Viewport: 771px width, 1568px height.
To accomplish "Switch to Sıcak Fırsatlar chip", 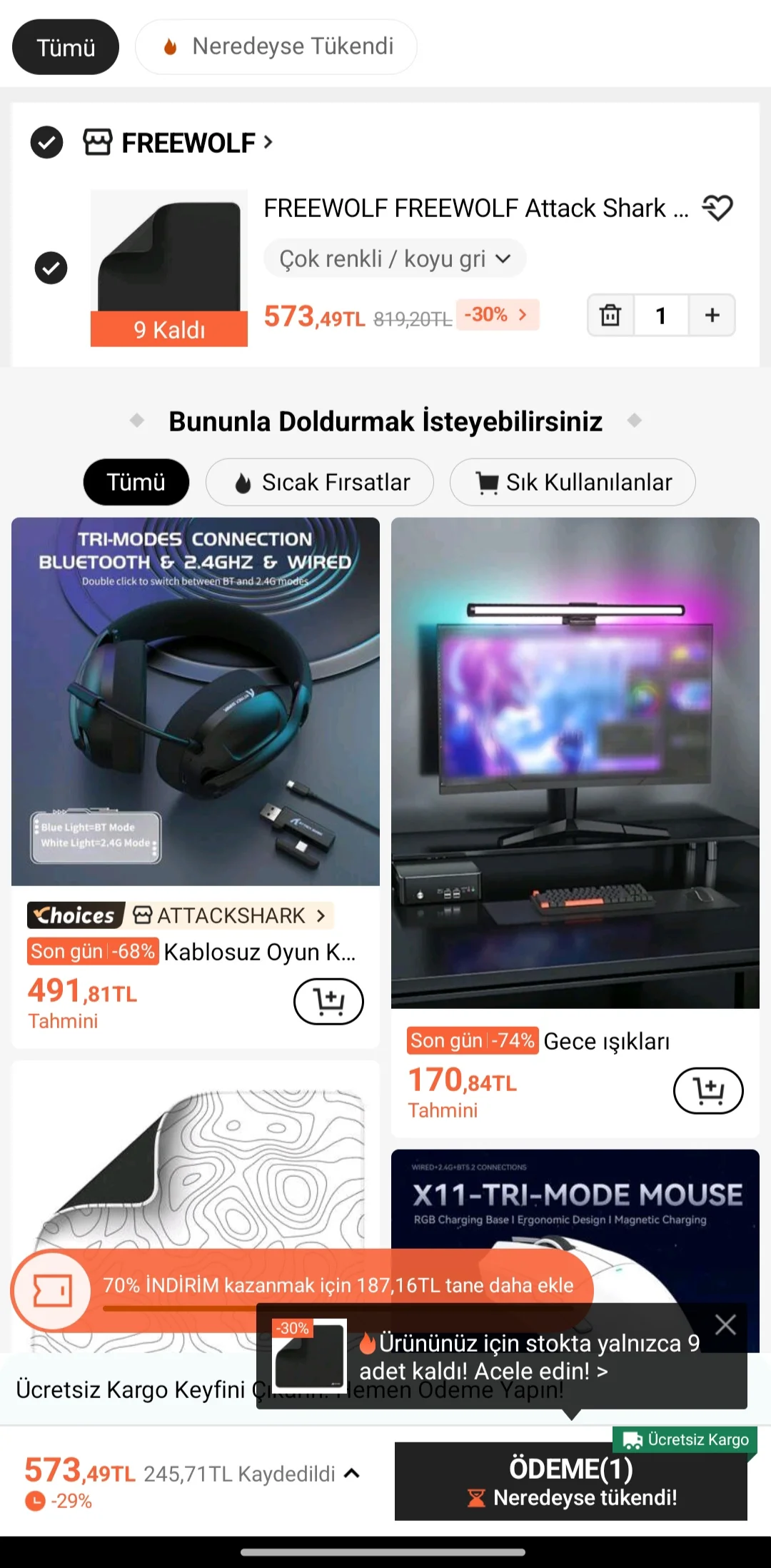I will click(320, 483).
